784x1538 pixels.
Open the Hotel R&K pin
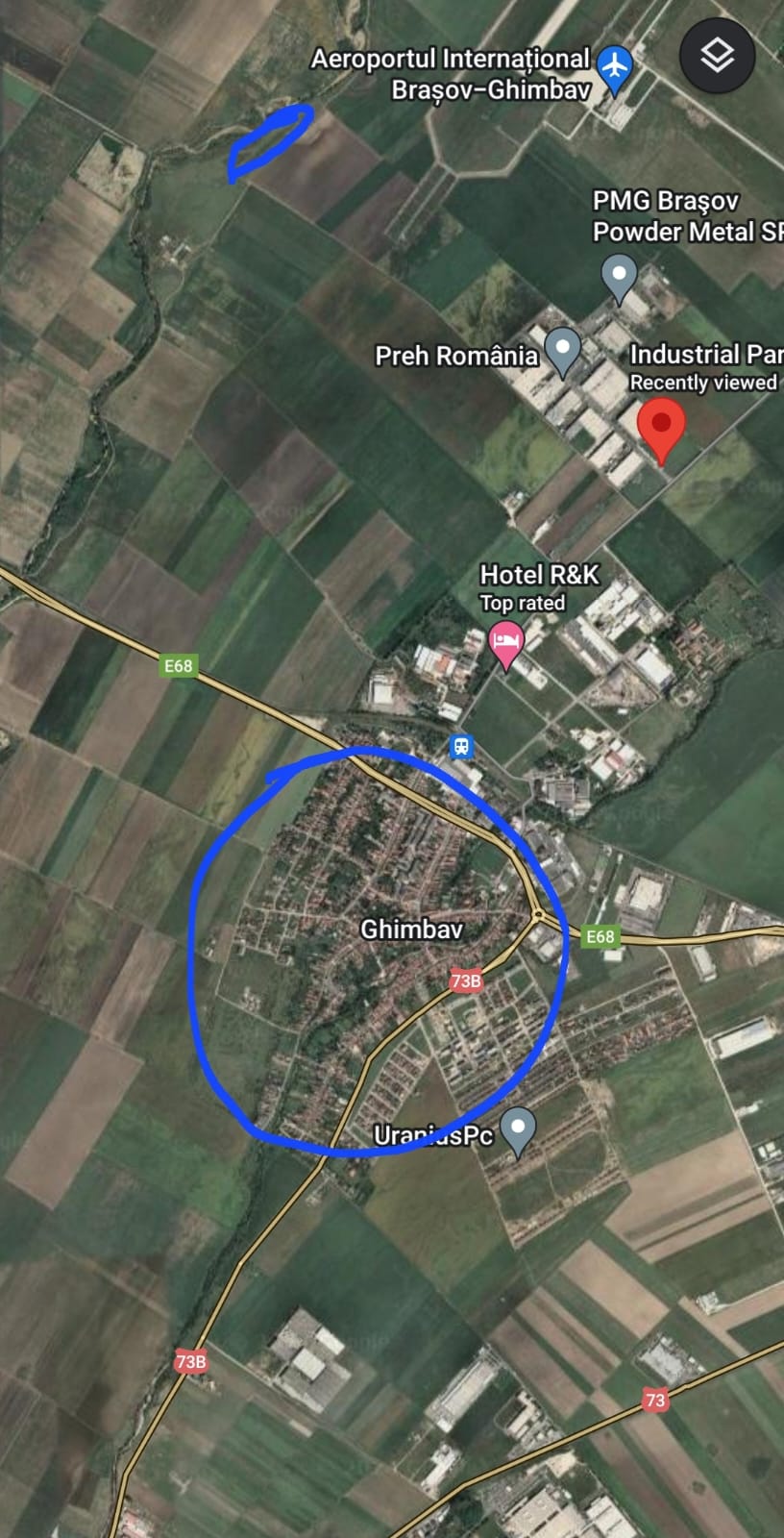pyautogui.click(x=506, y=643)
